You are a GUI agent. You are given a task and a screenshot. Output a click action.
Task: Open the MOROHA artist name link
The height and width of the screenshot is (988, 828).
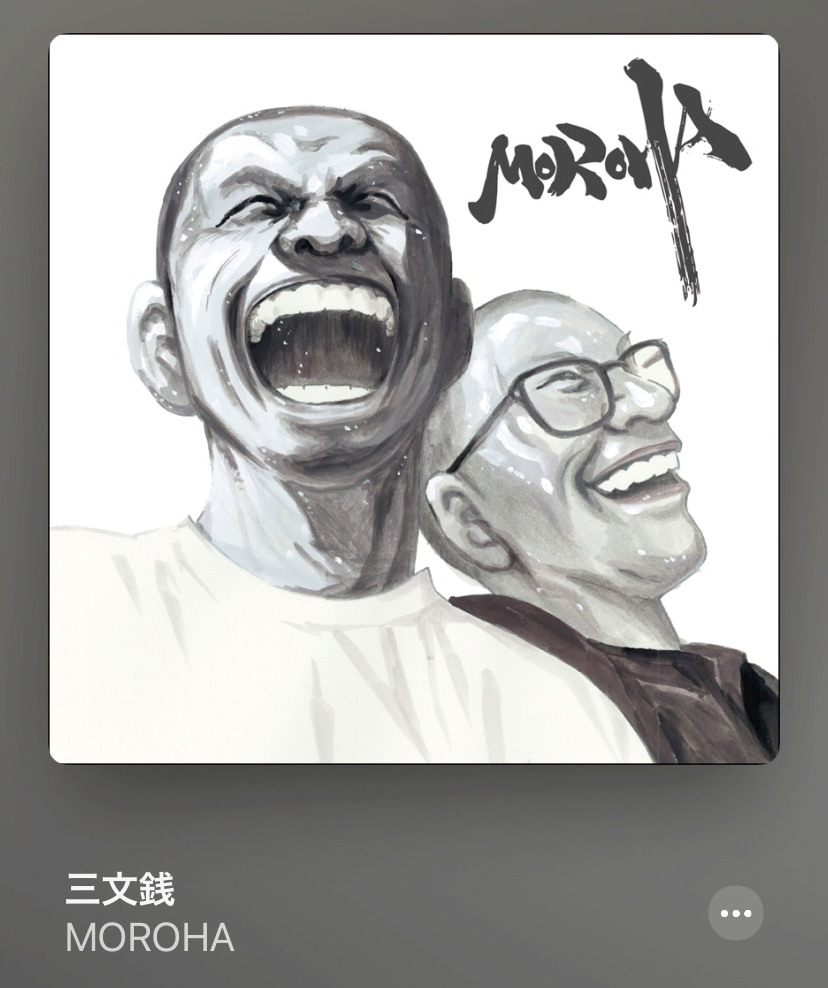click(x=149, y=938)
